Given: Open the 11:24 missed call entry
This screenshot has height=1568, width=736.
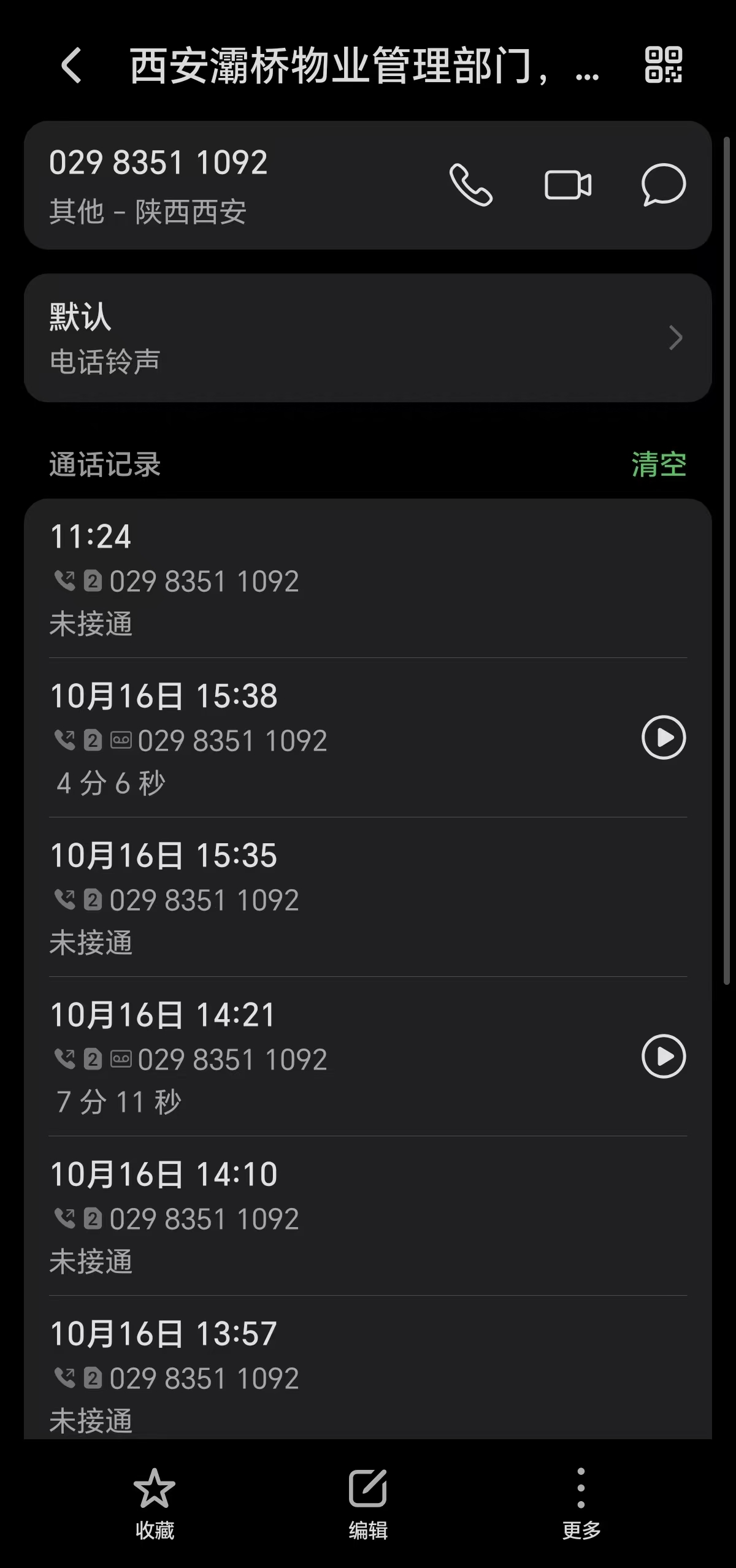Looking at the screenshot, I should (307, 579).
